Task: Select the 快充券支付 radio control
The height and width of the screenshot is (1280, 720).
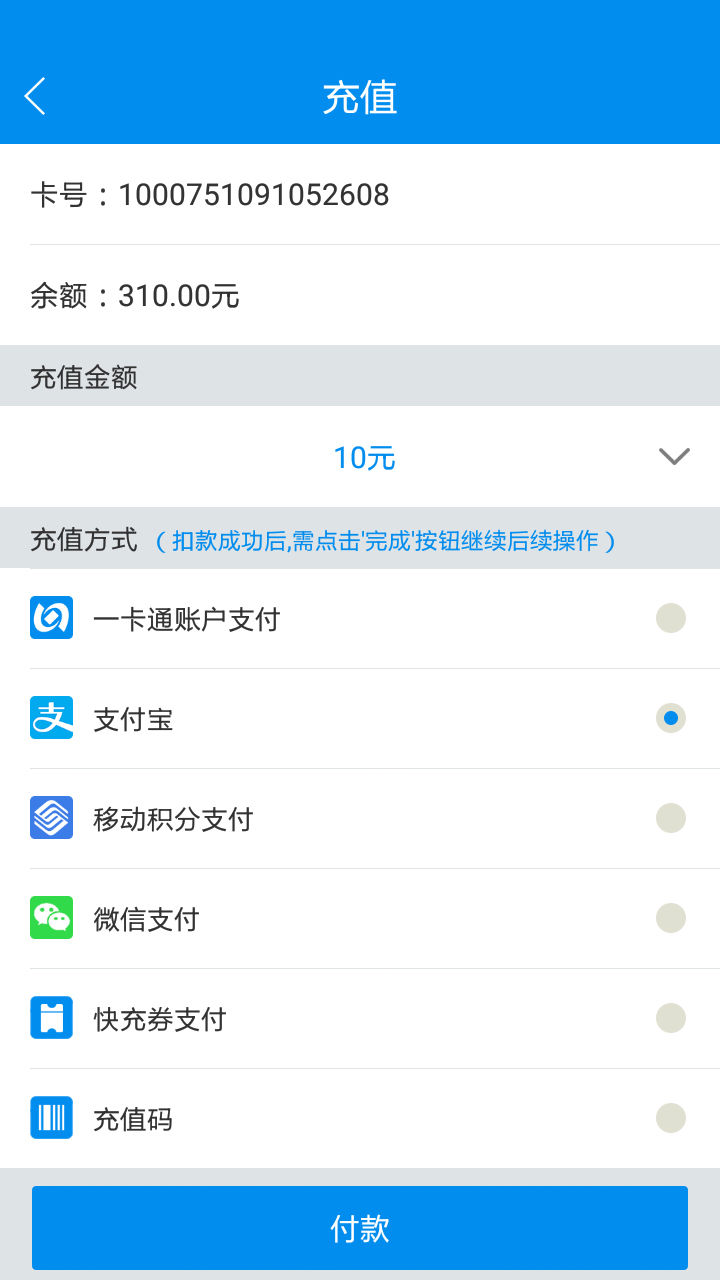Action: point(670,1018)
